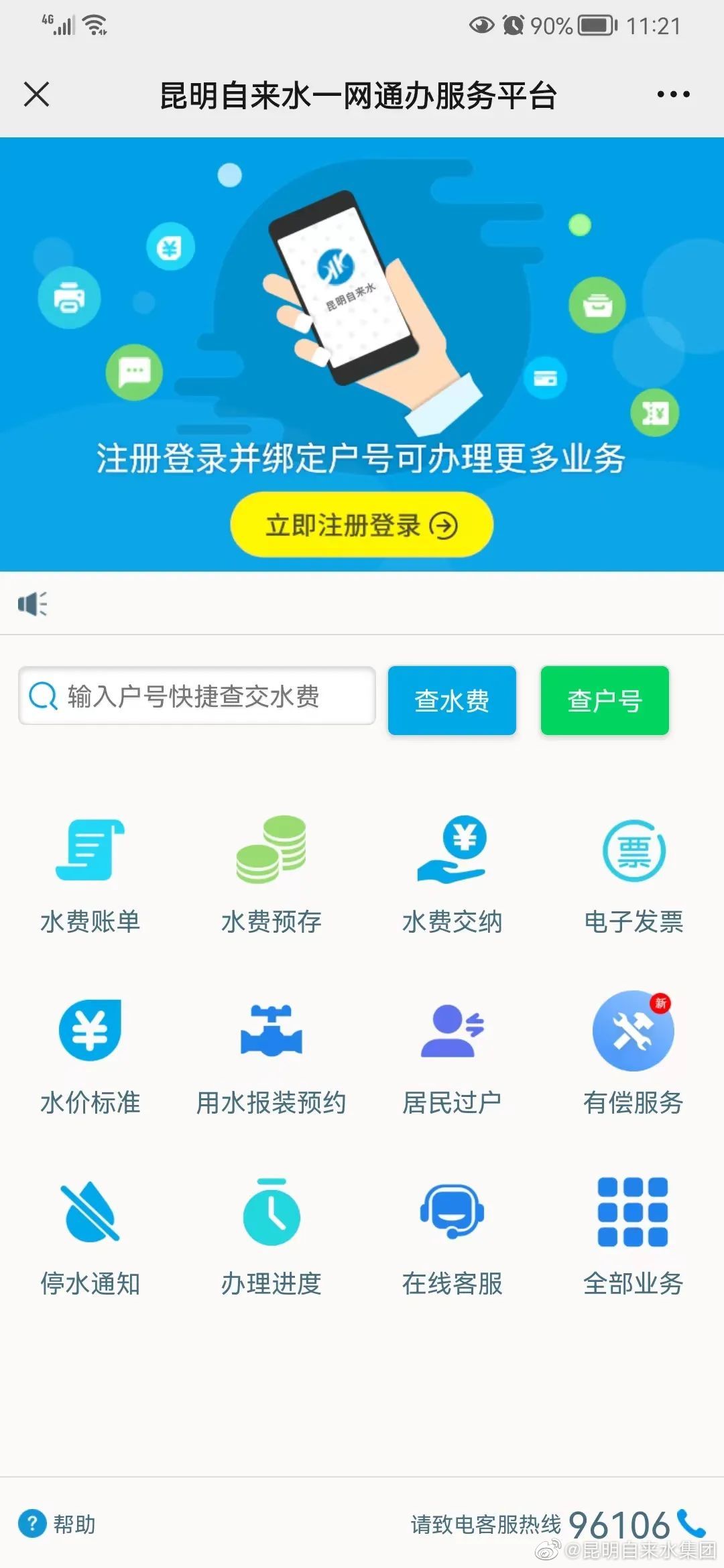This screenshot has width=724, height=1568.
Task: Mute the announcement speaker icon
Action: (34, 603)
